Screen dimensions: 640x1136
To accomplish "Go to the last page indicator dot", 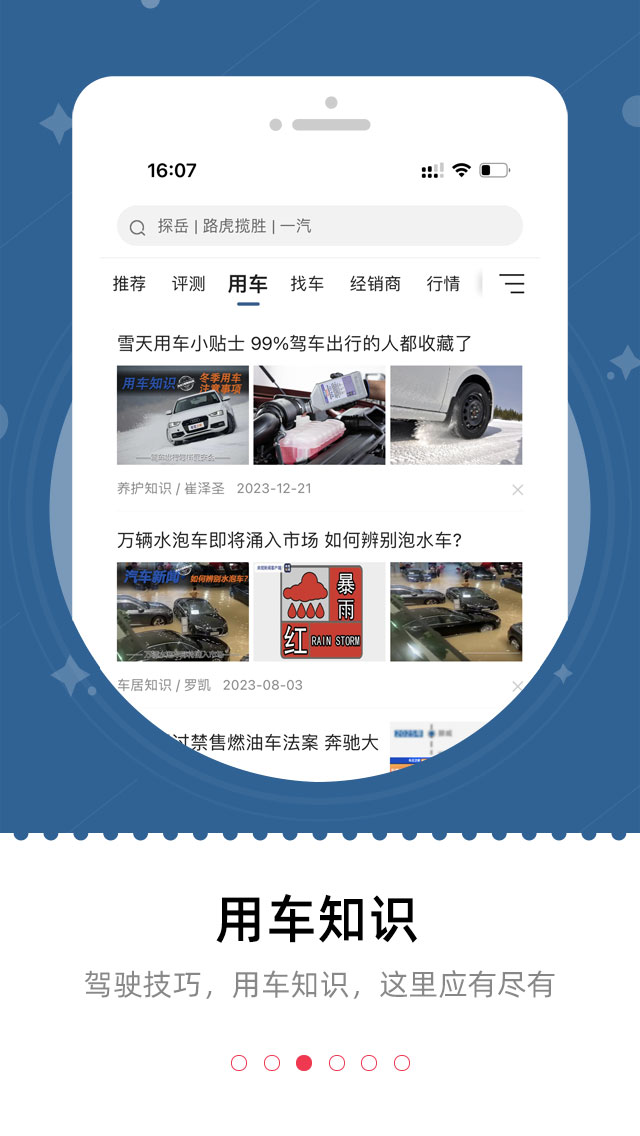I will [402, 1063].
